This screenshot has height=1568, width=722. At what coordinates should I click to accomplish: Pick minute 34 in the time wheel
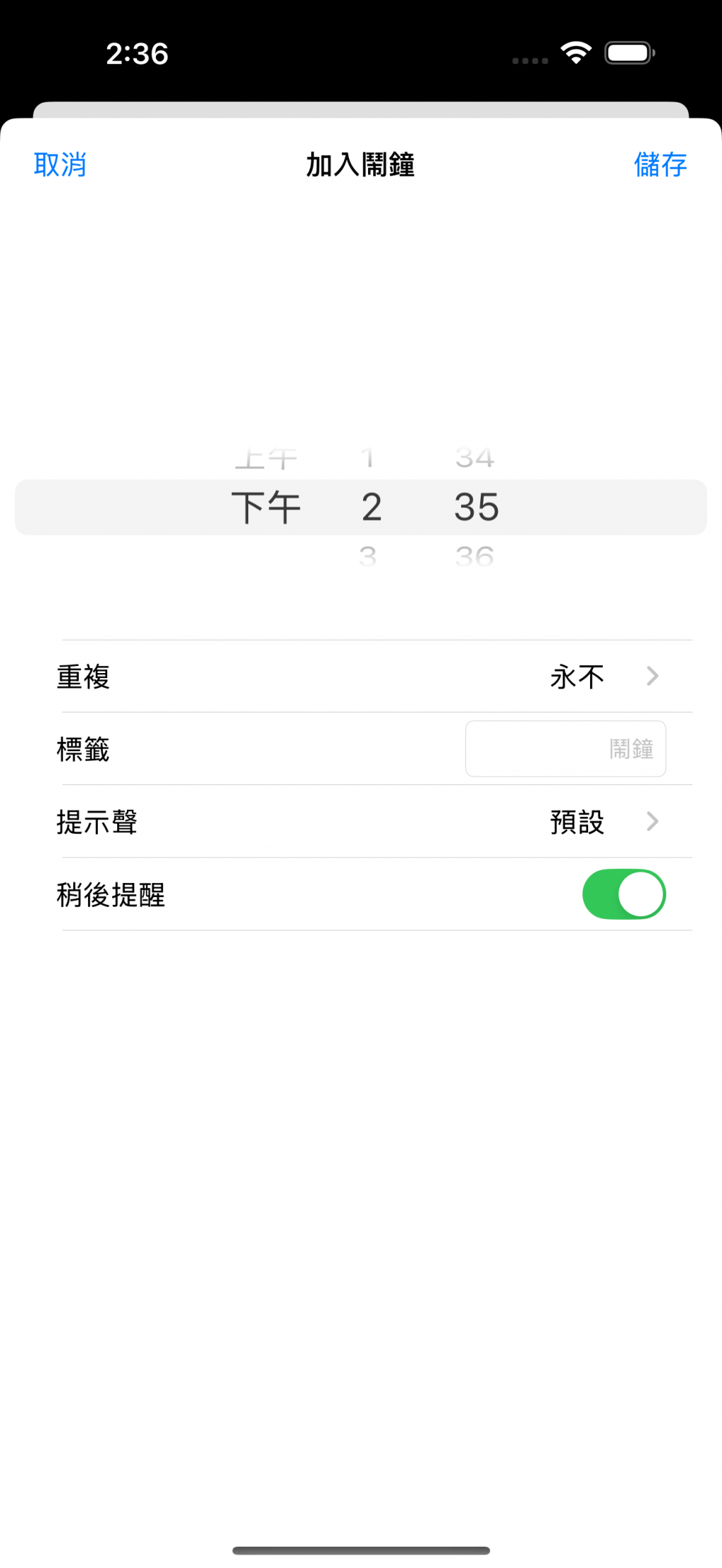[475, 459]
